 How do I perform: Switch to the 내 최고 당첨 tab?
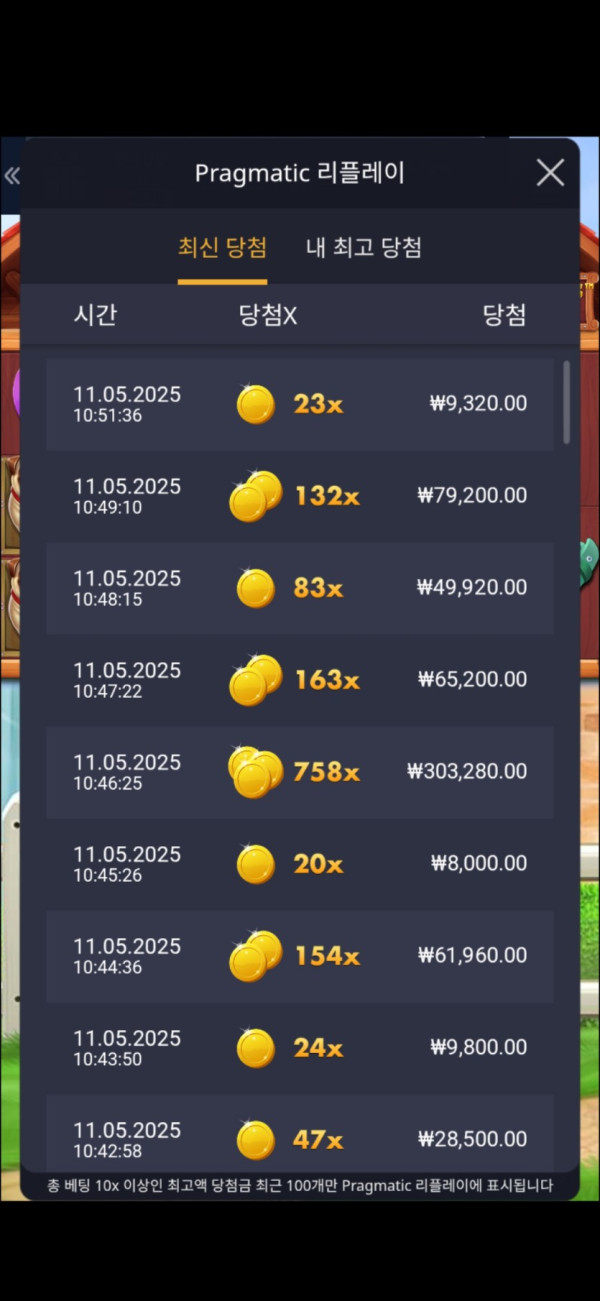pos(363,248)
